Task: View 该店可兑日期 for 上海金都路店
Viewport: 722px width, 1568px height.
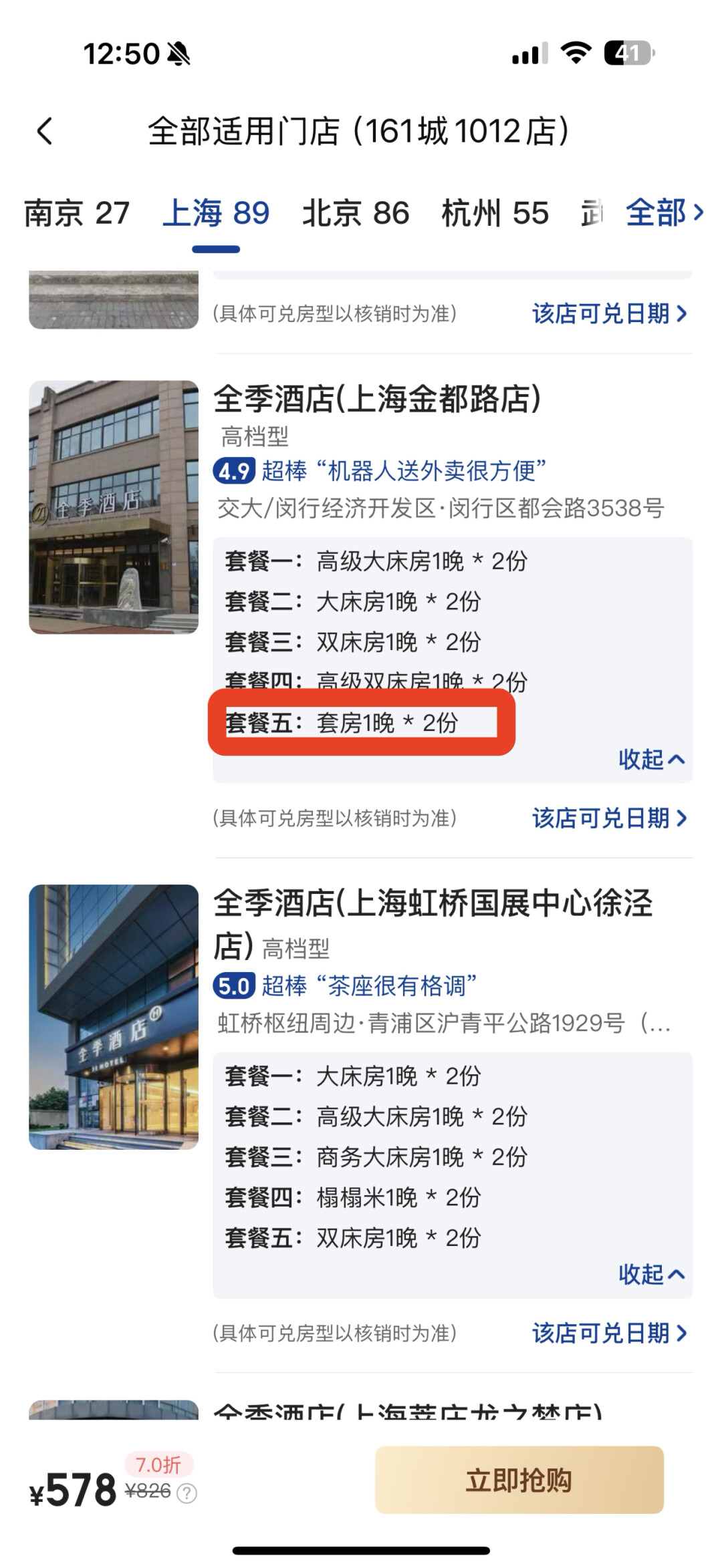Action: 609,818
